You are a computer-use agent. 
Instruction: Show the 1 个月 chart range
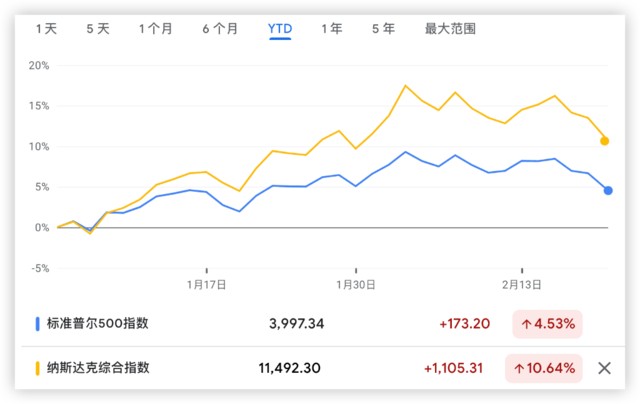click(155, 29)
